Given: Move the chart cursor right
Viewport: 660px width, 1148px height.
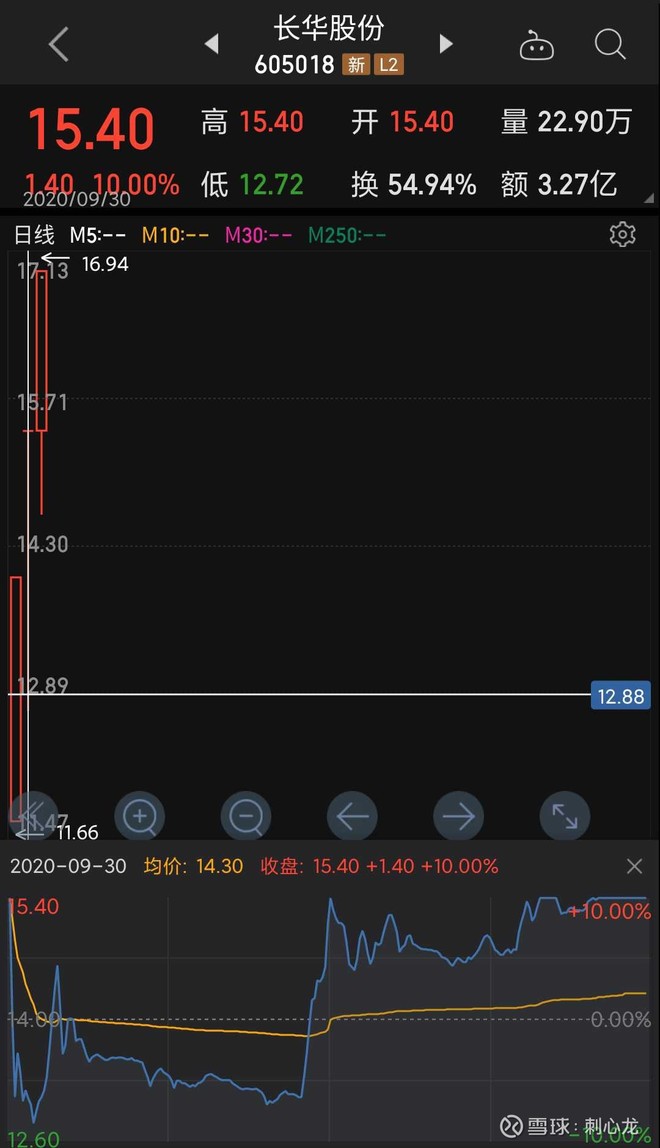Looking at the screenshot, I should click(458, 817).
